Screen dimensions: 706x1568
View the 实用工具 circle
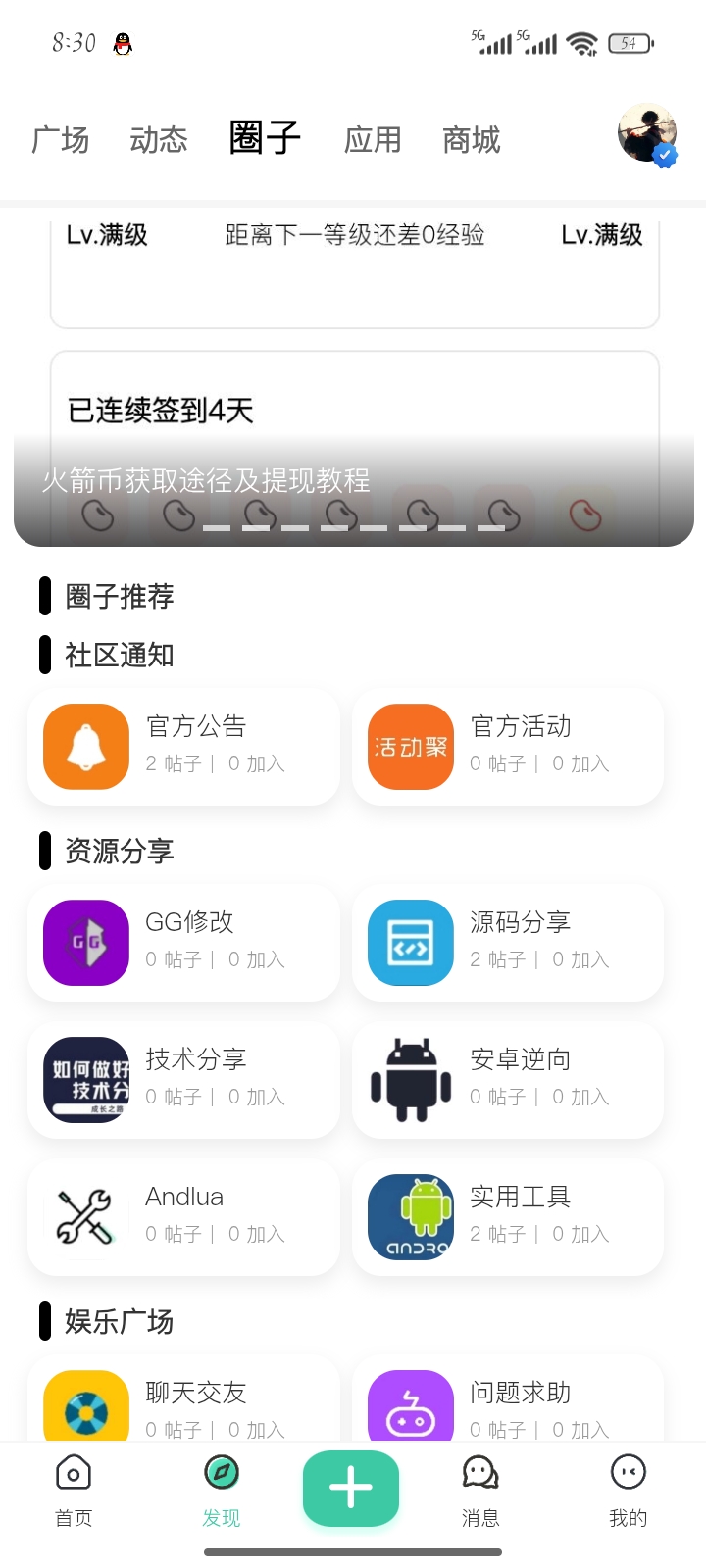coord(508,1216)
